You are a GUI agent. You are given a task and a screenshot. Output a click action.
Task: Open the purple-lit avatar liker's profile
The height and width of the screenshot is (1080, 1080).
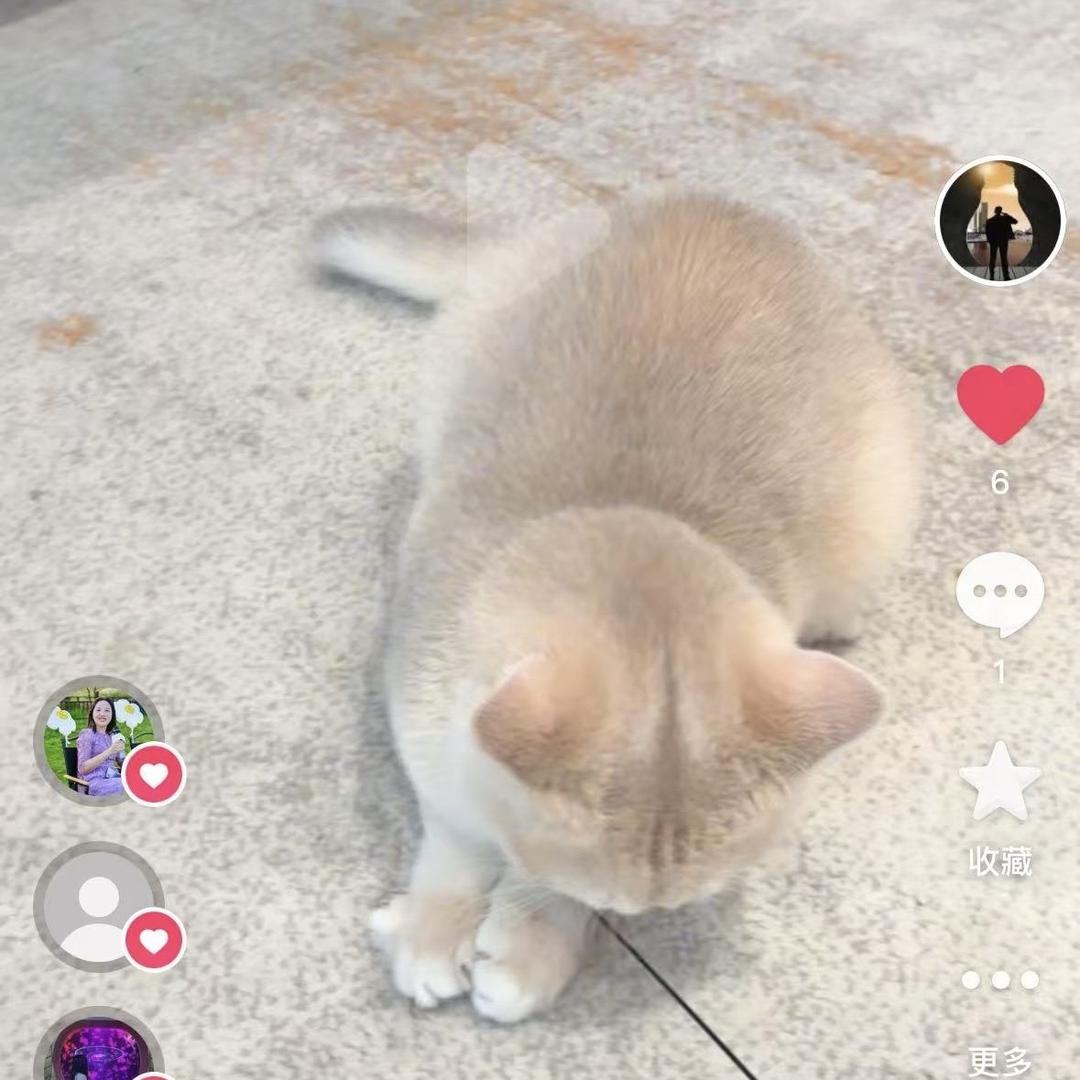[98, 1055]
